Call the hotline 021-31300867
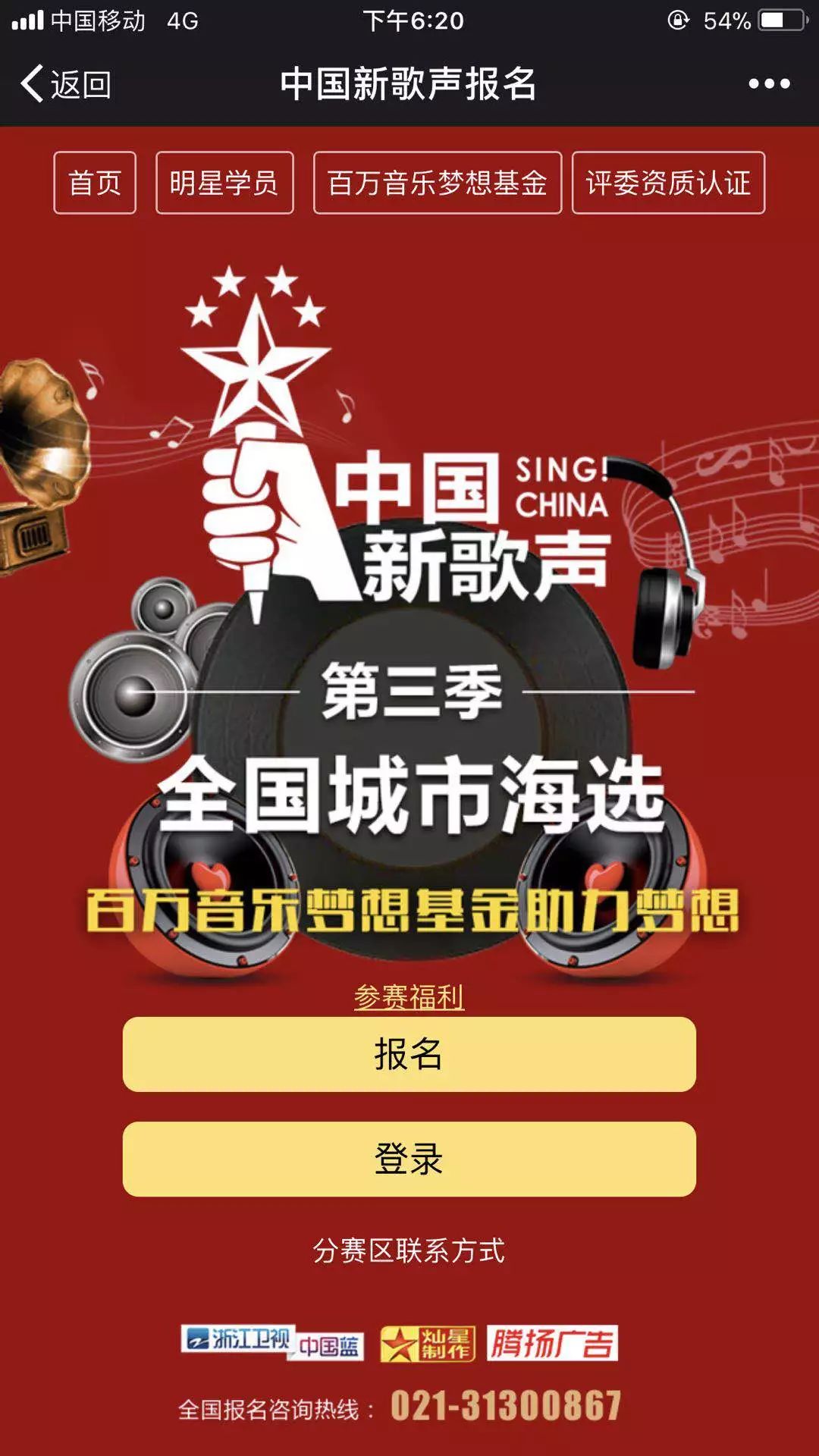Image resolution: width=819 pixels, height=1456 pixels. pyautogui.click(x=506, y=1405)
